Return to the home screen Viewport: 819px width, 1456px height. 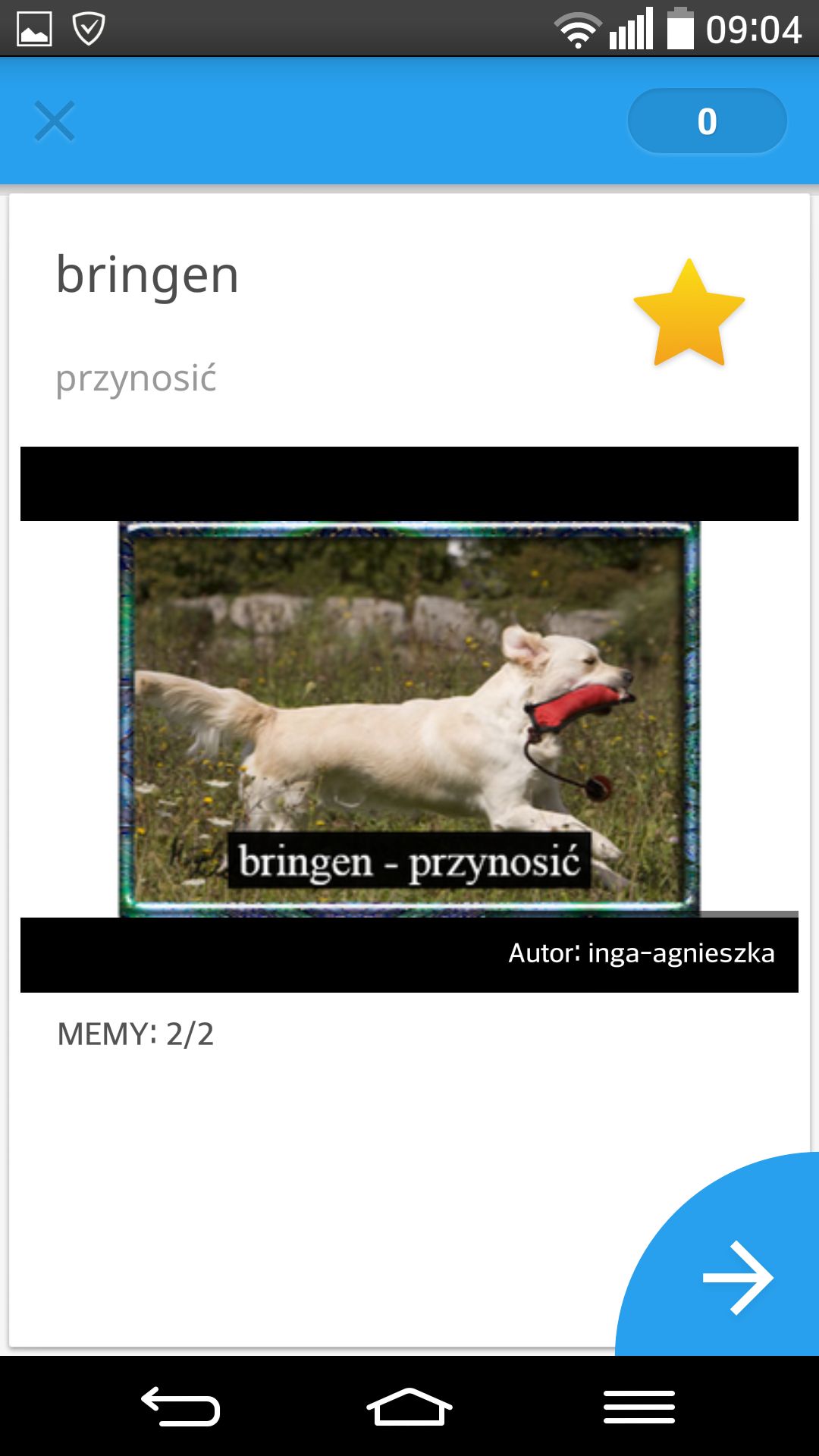[x=409, y=1407]
